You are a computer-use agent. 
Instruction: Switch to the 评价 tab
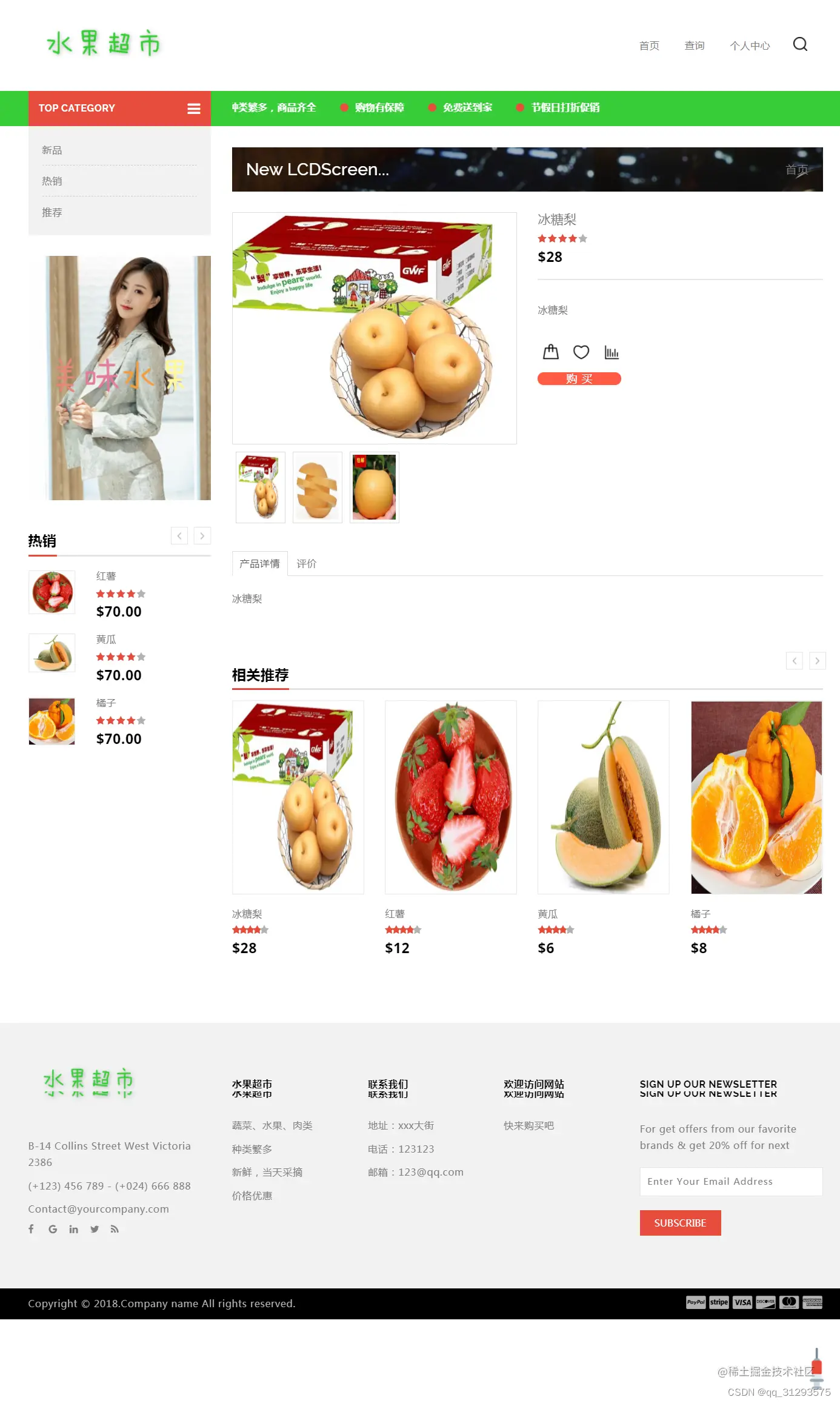[x=306, y=564]
